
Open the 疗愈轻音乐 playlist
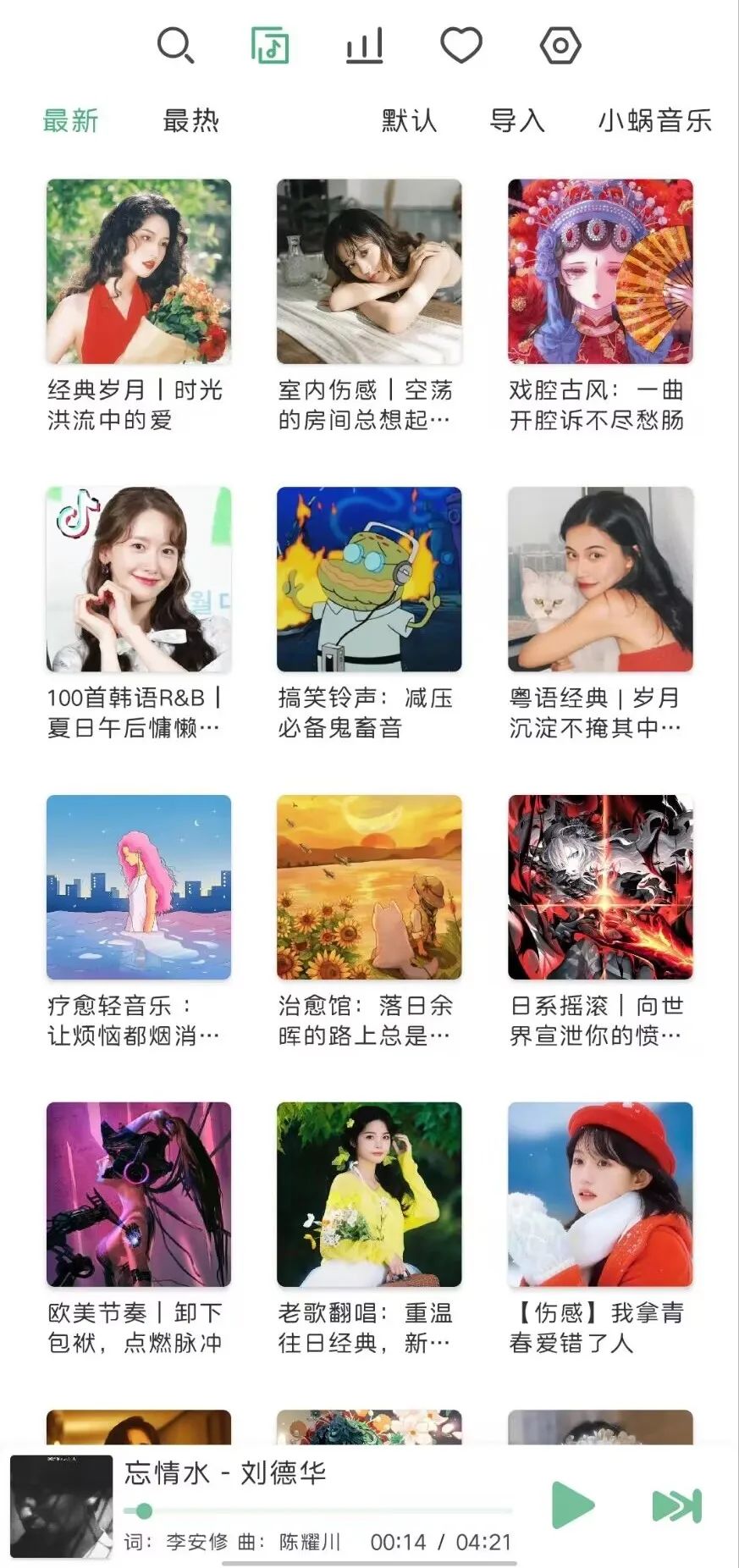point(136,887)
